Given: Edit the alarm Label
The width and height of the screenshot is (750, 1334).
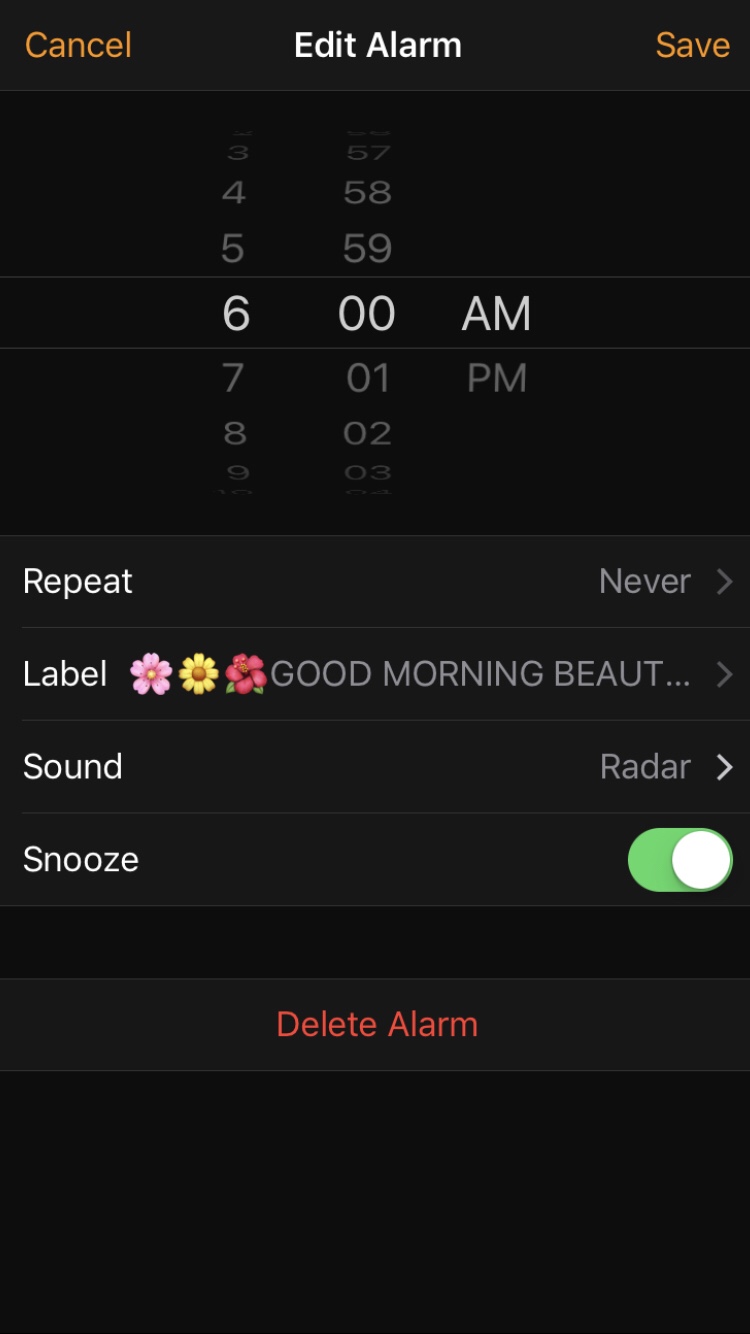Looking at the screenshot, I should (x=375, y=674).
